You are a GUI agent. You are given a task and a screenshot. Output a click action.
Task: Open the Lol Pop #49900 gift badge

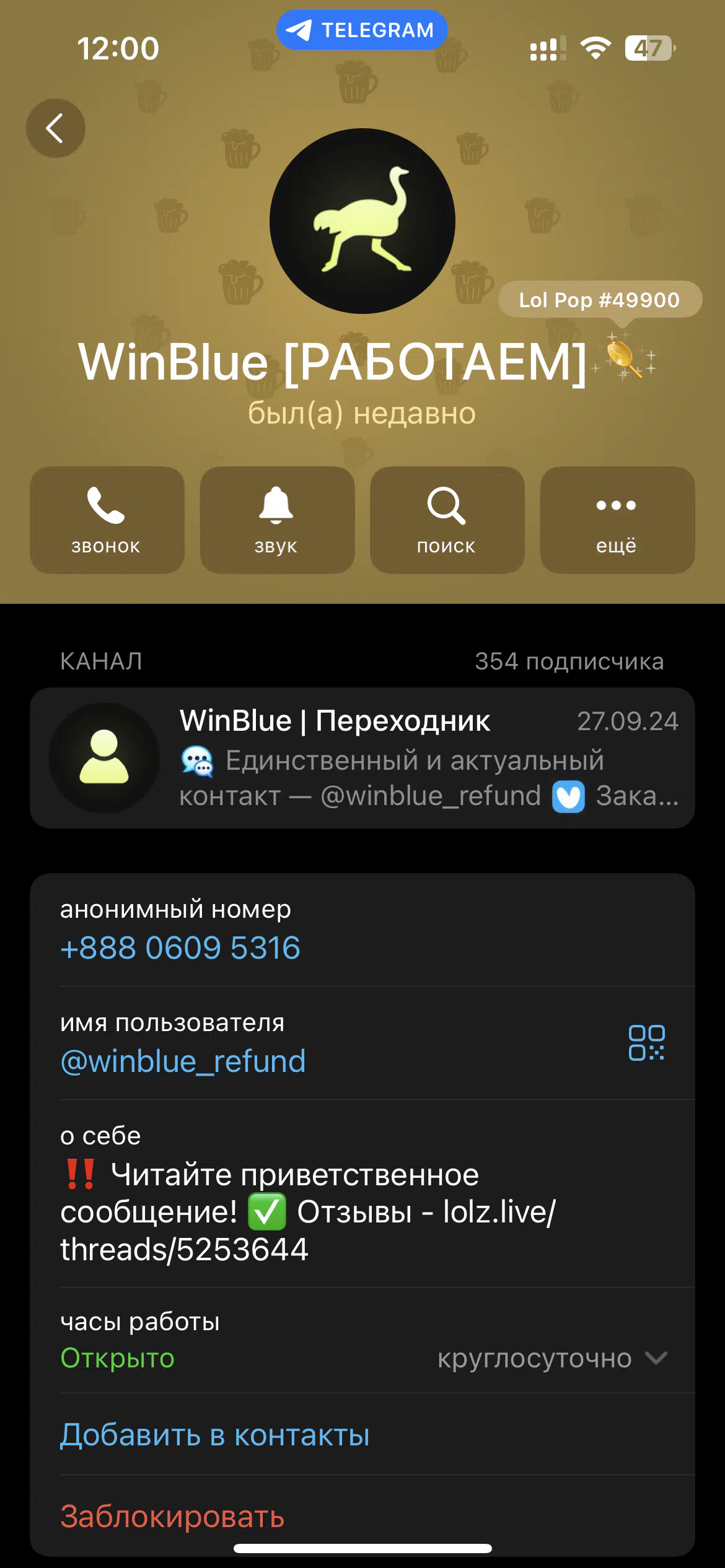[x=600, y=300]
